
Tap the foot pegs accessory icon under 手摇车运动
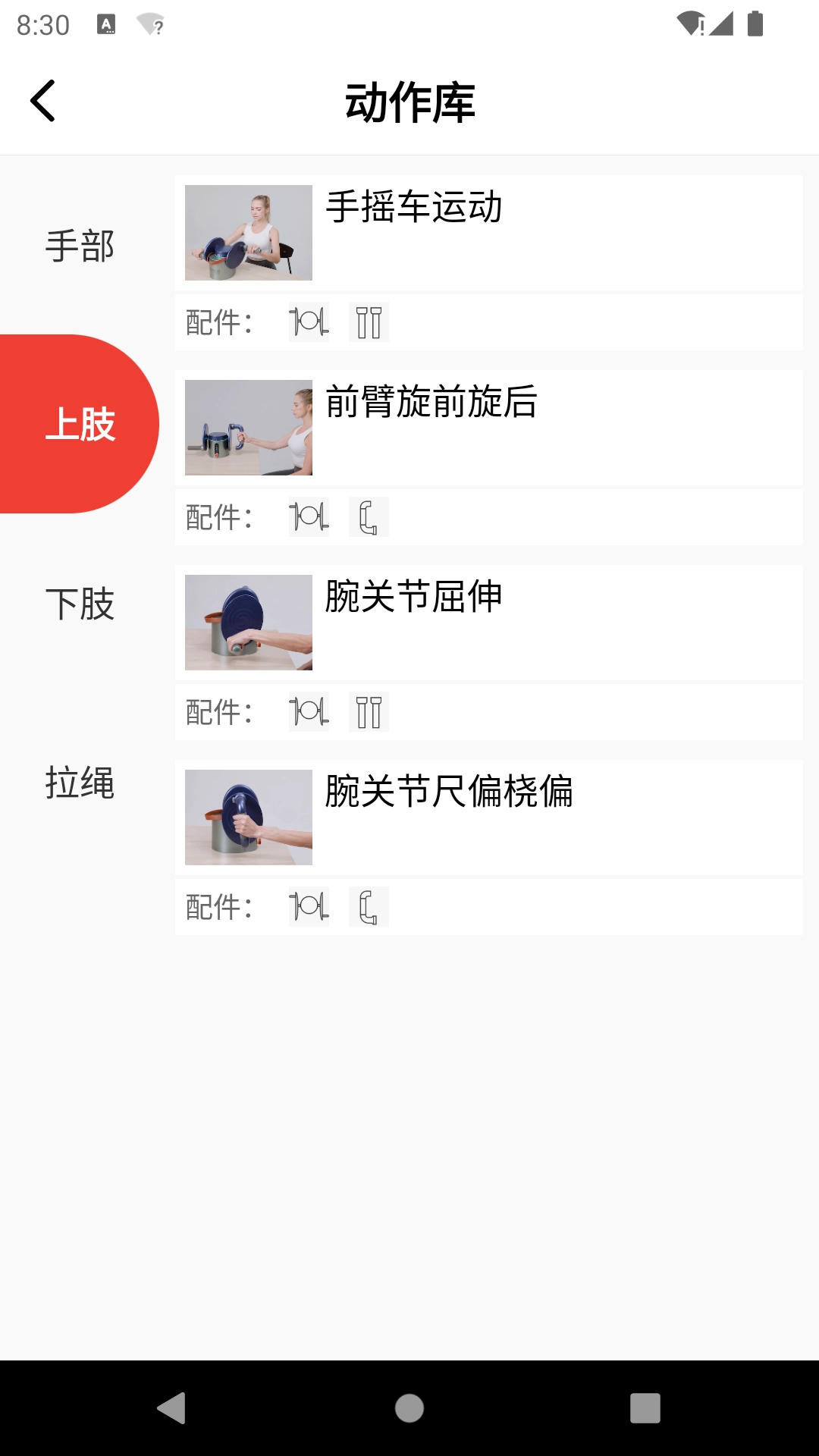click(x=369, y=321)
